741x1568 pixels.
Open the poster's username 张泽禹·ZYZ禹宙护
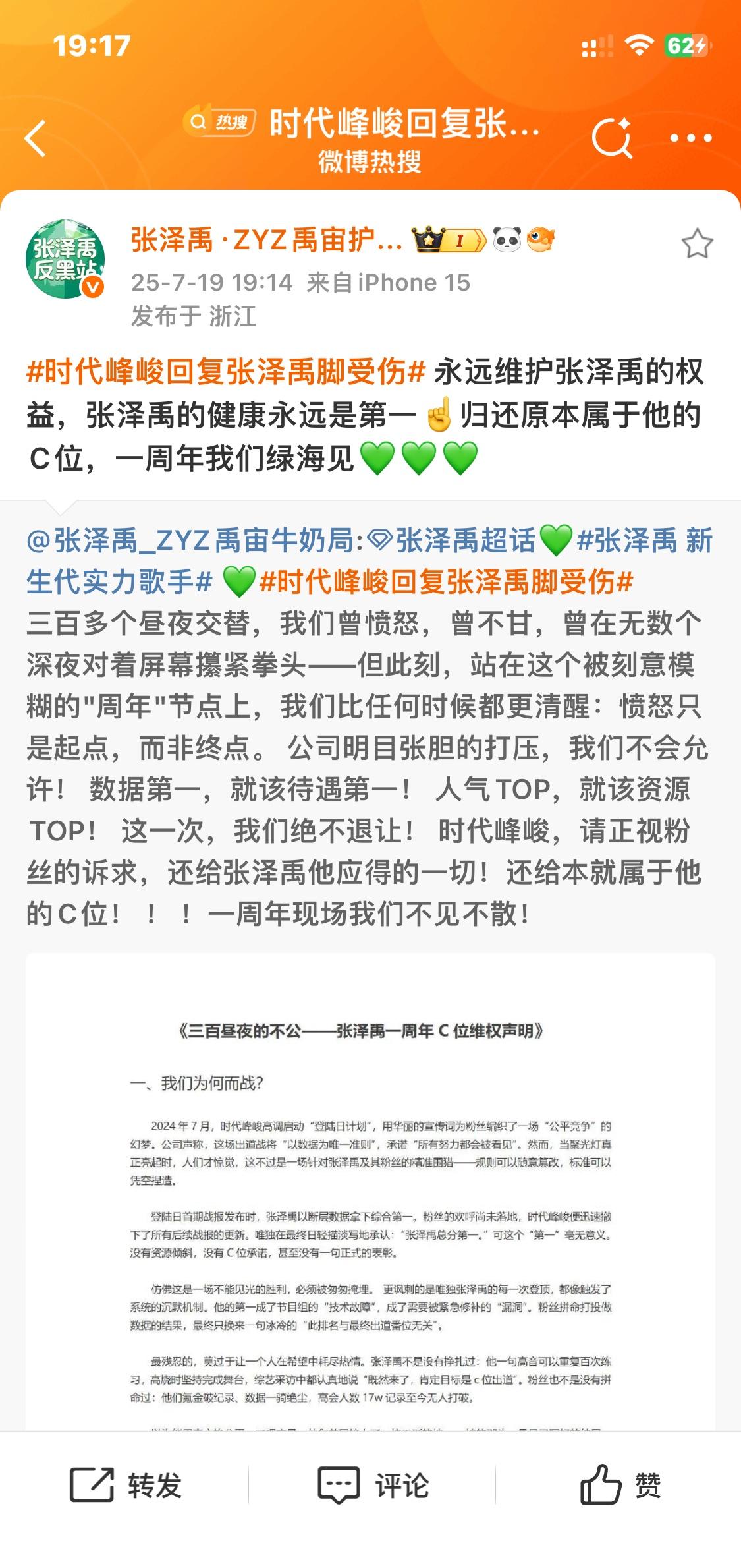coord(266,240)
